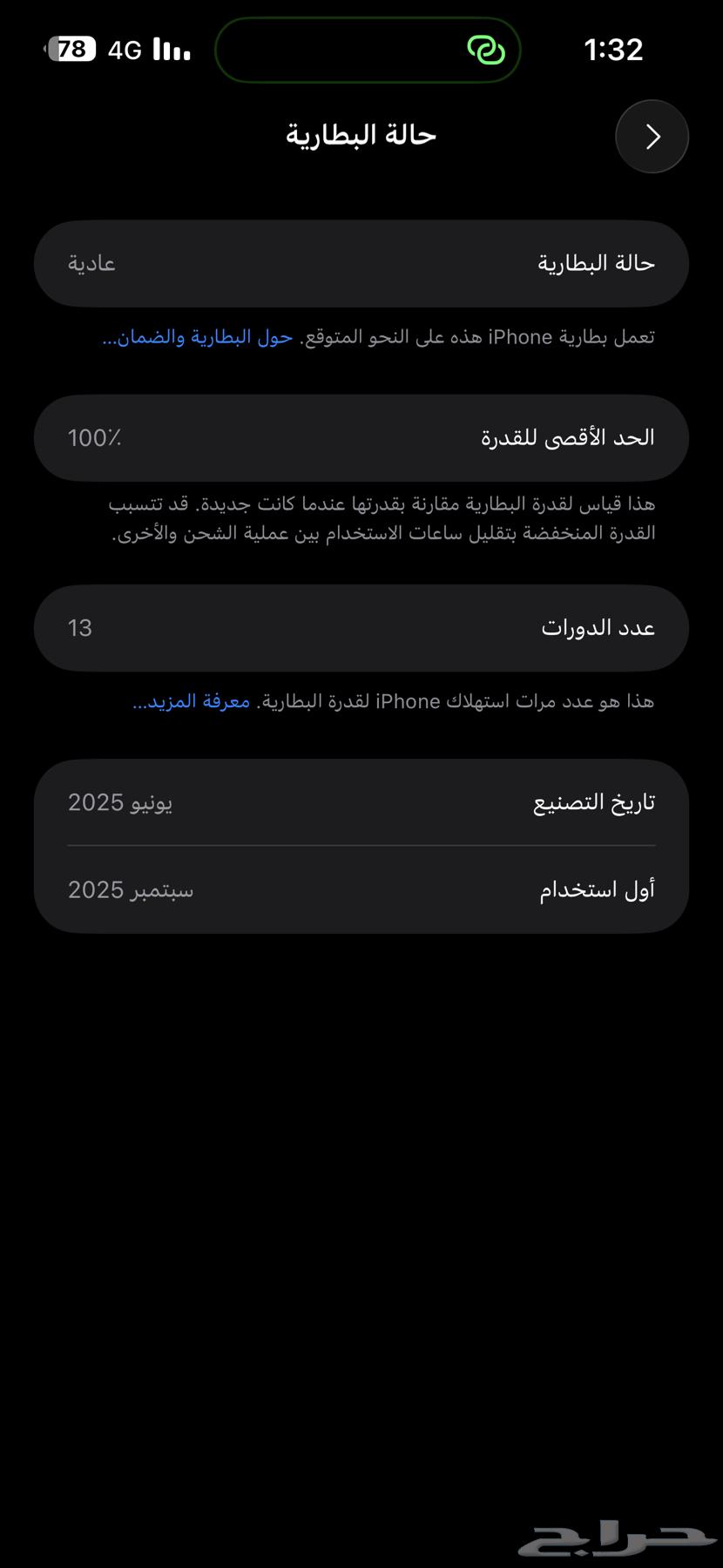Select the حالة البطارية title header
Screen dimensions: 723x1568
click(x=358, y=135)
